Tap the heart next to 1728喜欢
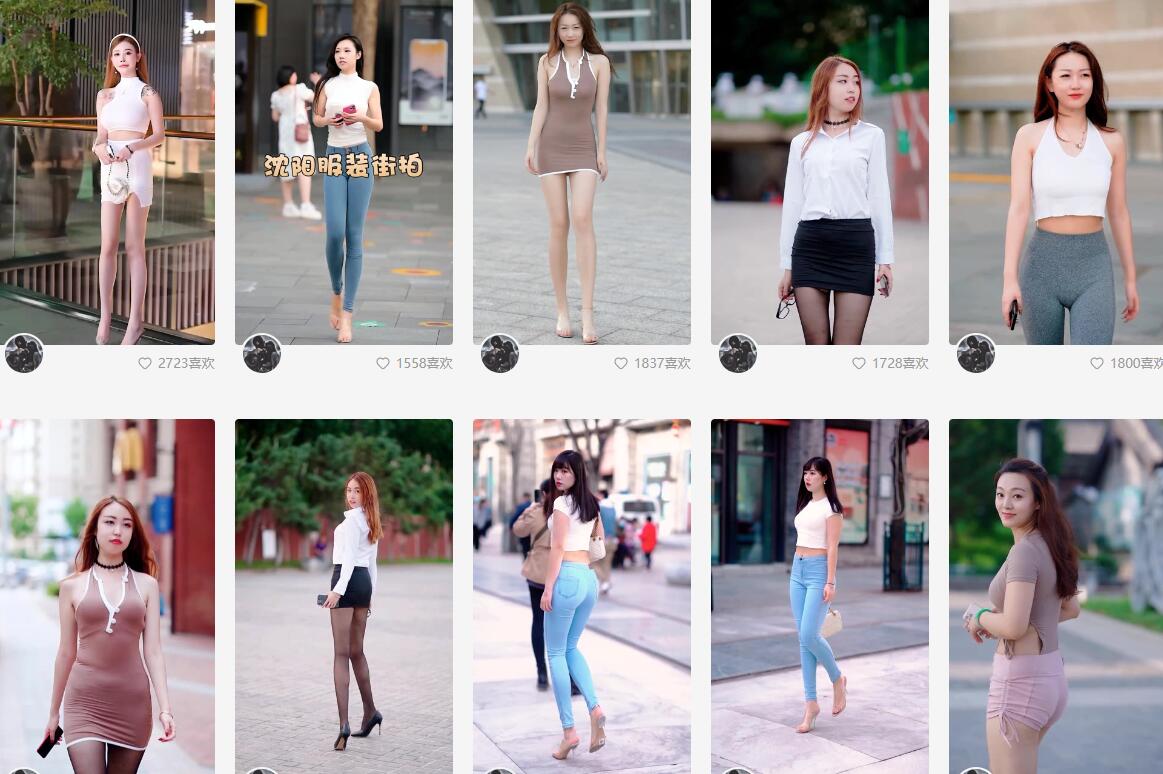This screenshot has width=1163, height=774. pos(859,363)
